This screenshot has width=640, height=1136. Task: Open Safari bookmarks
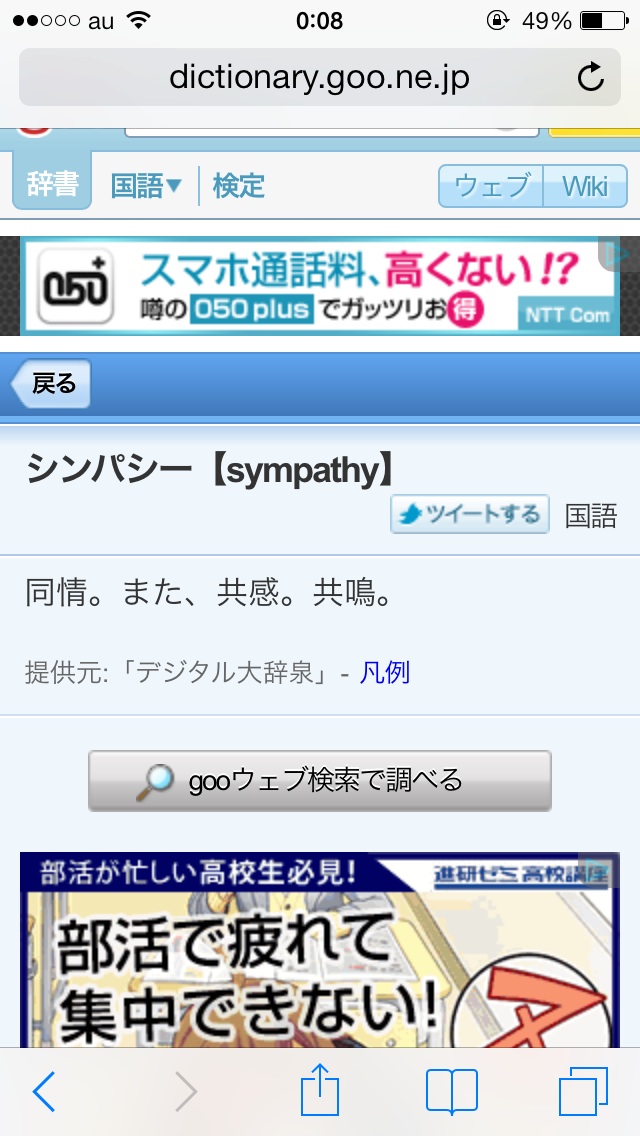(x=451, y=1092)
